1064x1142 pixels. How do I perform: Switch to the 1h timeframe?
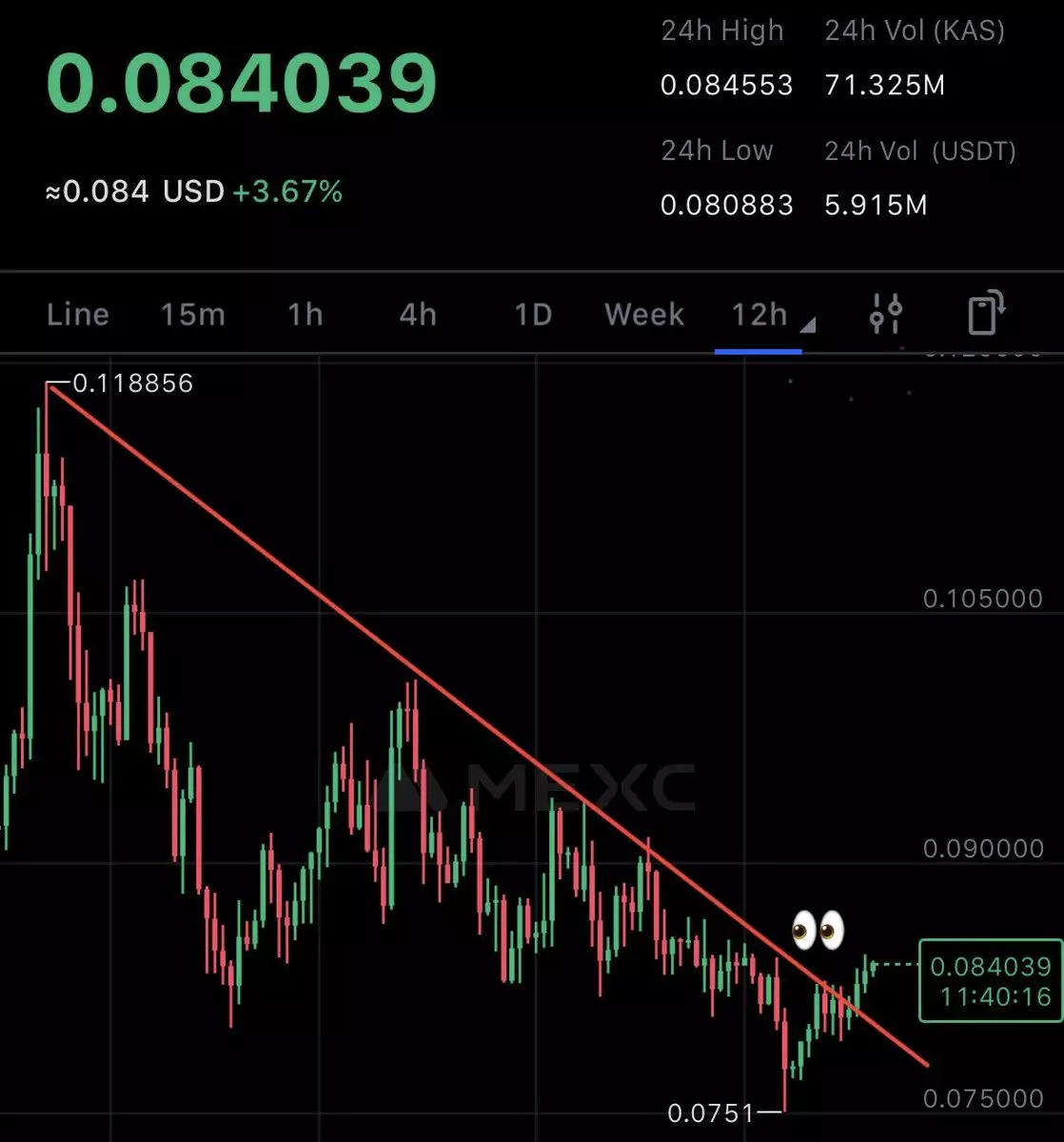coord(305,314)
